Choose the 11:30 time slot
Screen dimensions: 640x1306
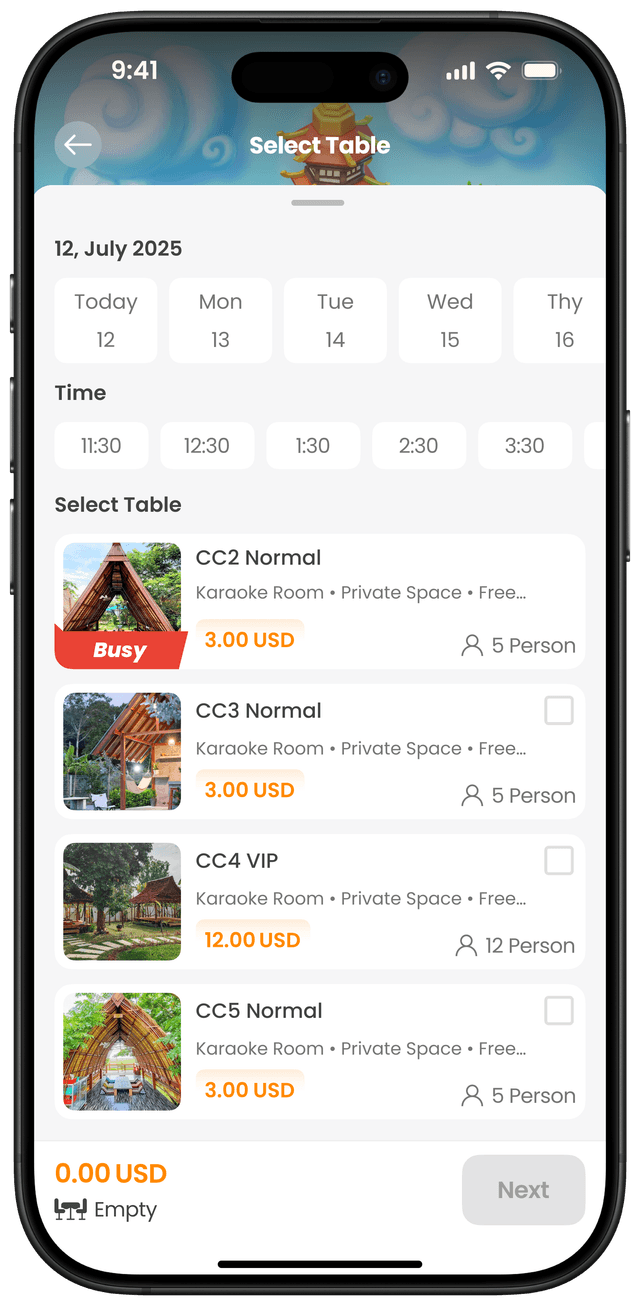tap(101, 446)
